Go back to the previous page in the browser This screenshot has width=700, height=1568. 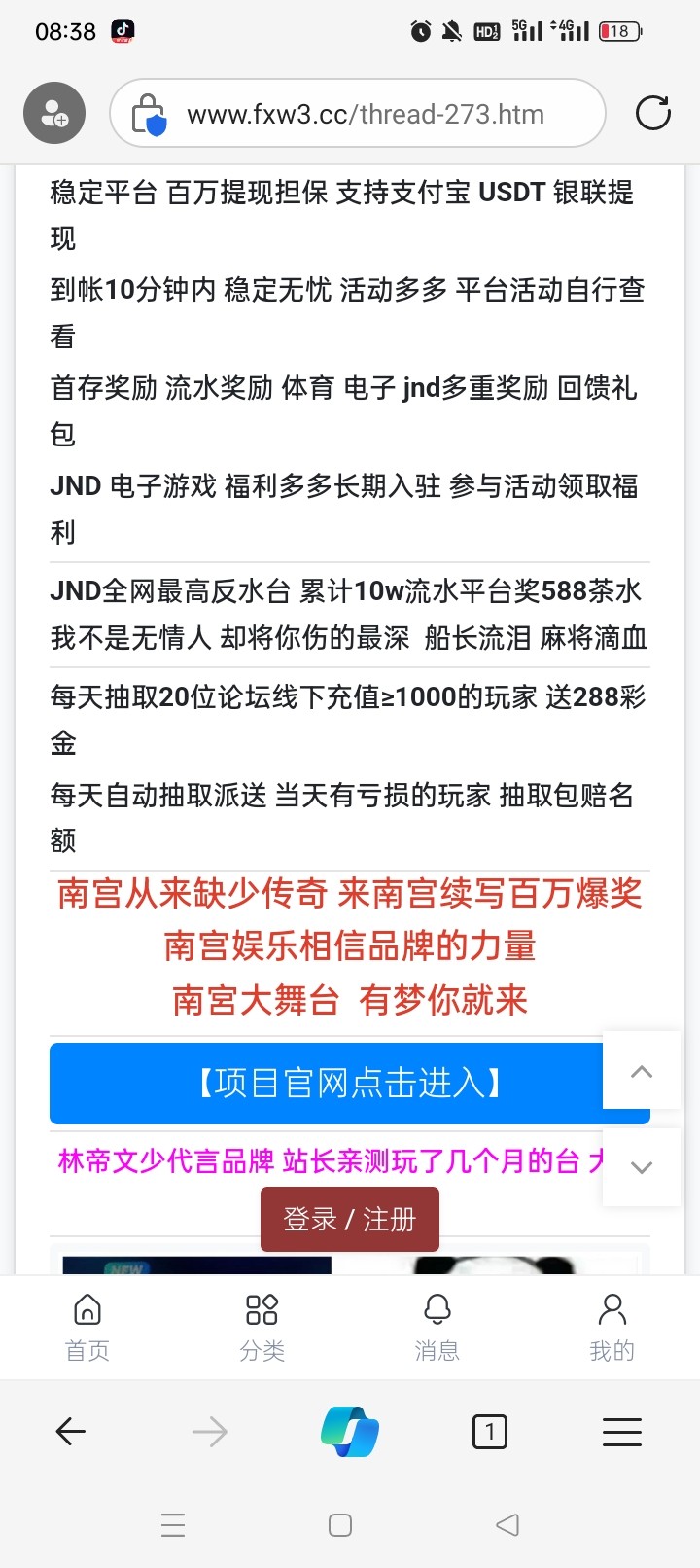(x=71, y=1431)
